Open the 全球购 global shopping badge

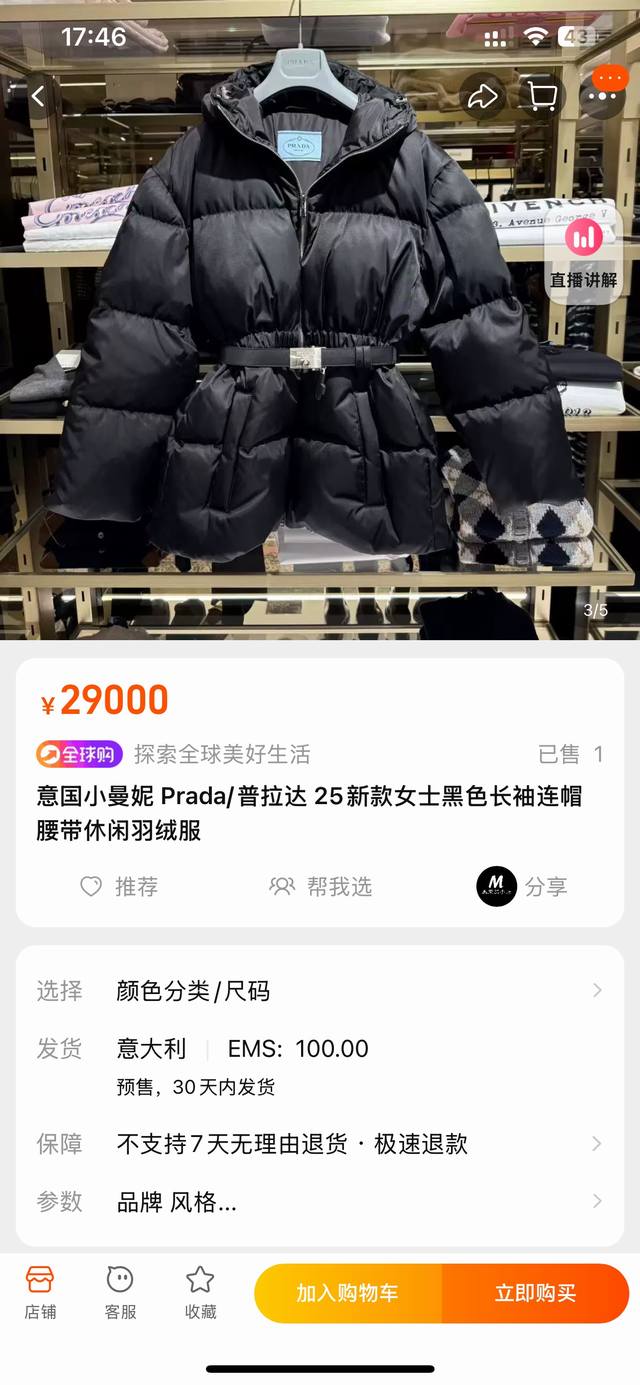pos(79,754)
